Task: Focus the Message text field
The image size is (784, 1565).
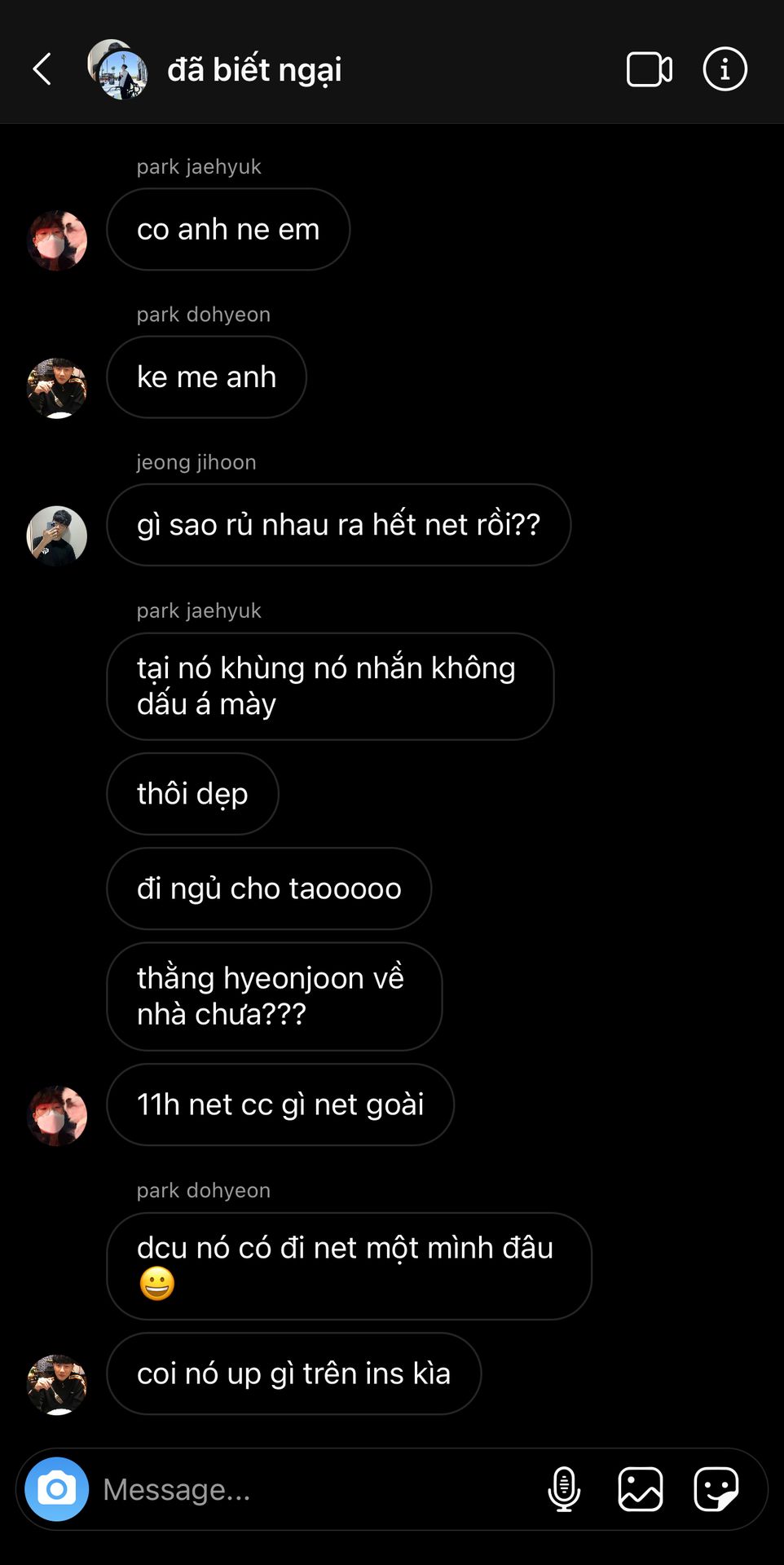Action: coord(310,1489)
